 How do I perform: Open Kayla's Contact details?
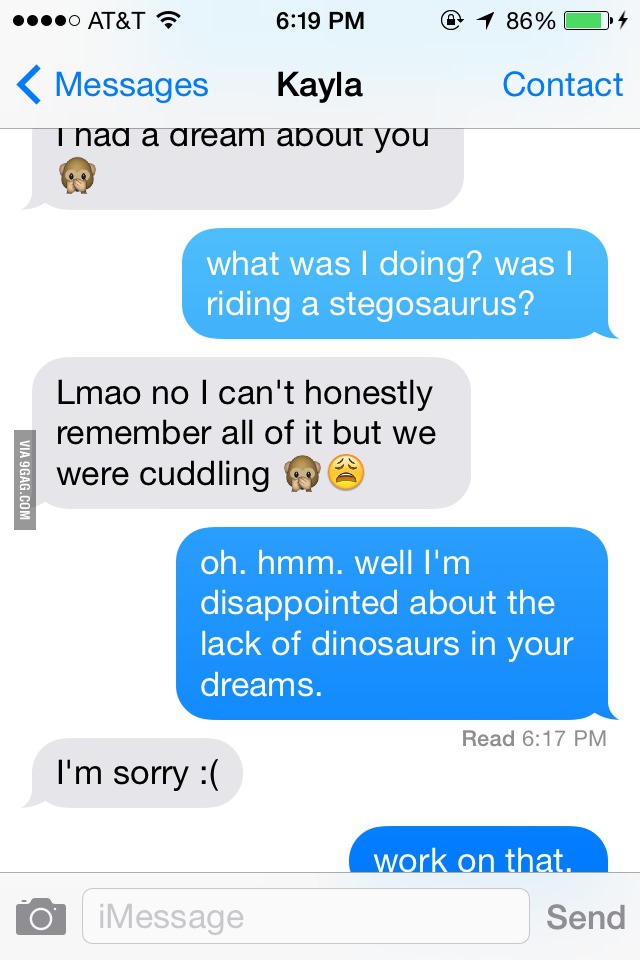pos(562,85)
